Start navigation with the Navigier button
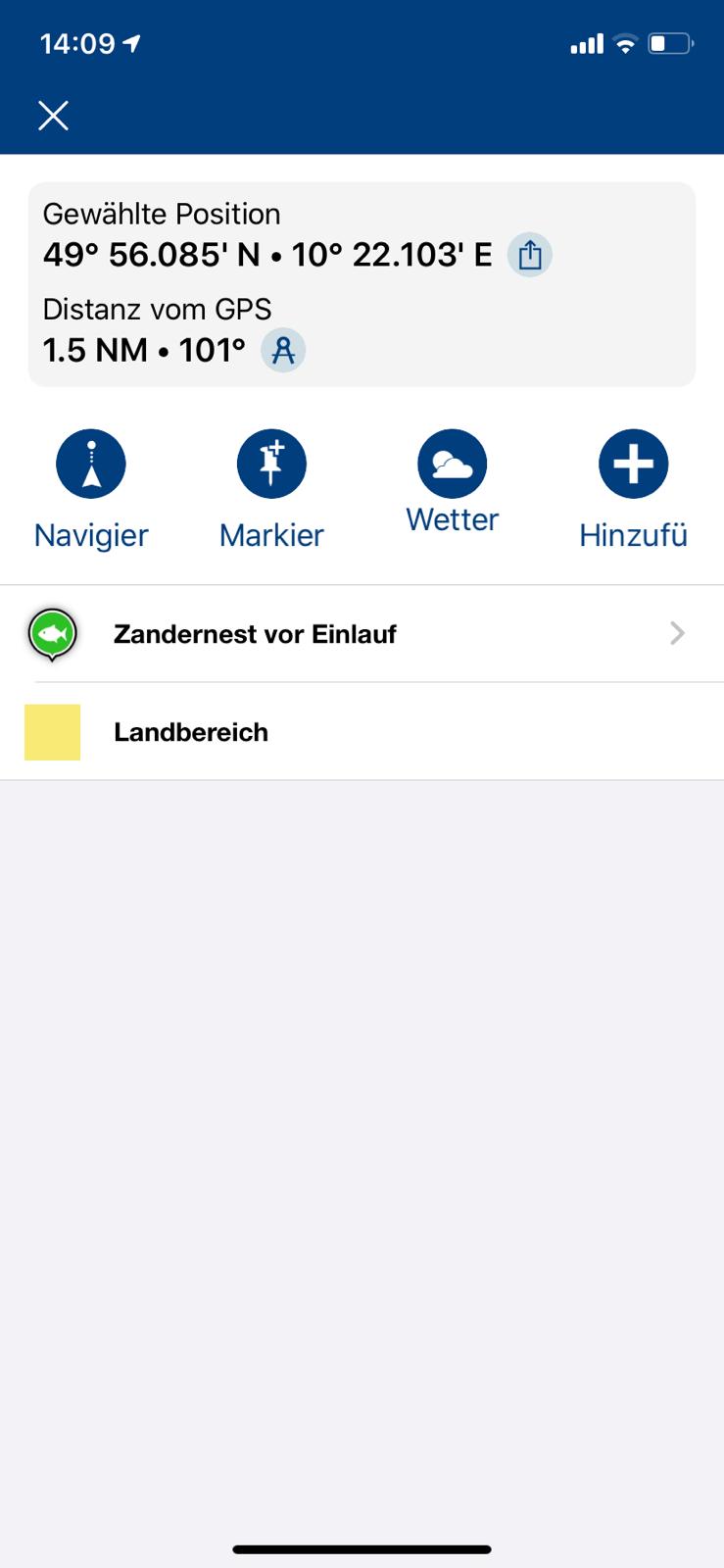The image size is (724, 1568). pos(91,464)
